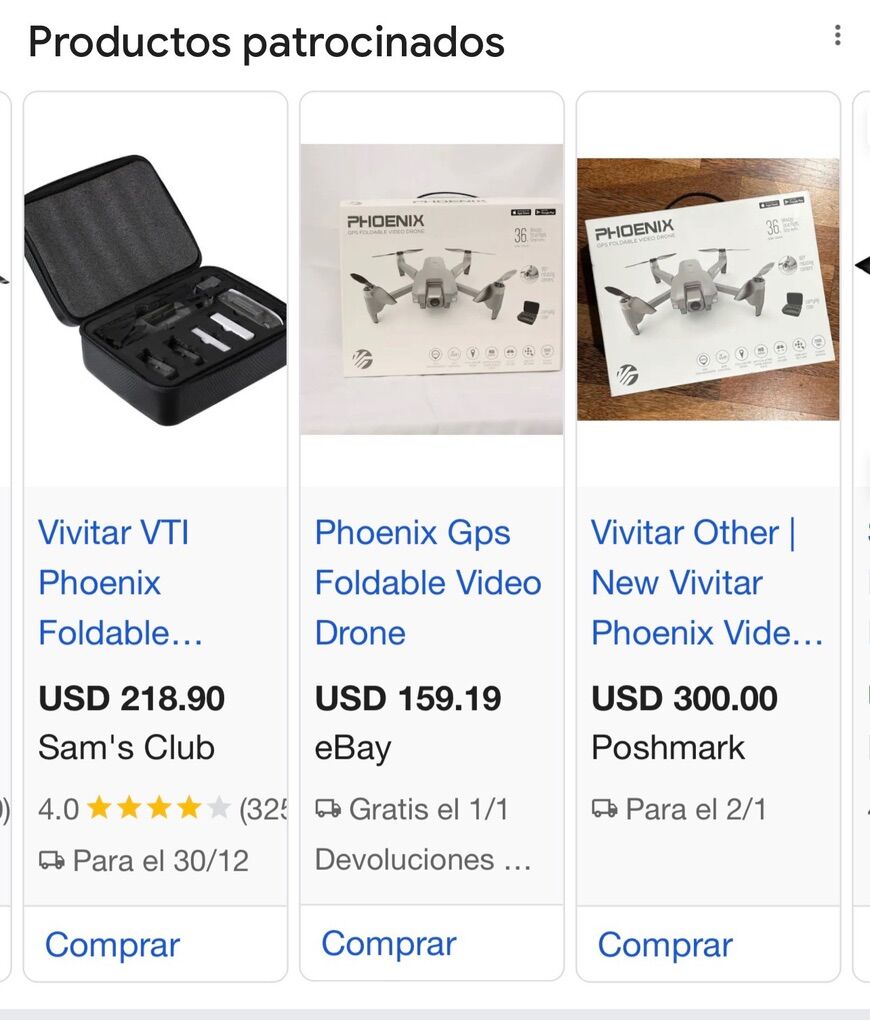View the eBay Phoenix drone box image
The height and width of the screenshot is (1020, 870).
point(432,290)
